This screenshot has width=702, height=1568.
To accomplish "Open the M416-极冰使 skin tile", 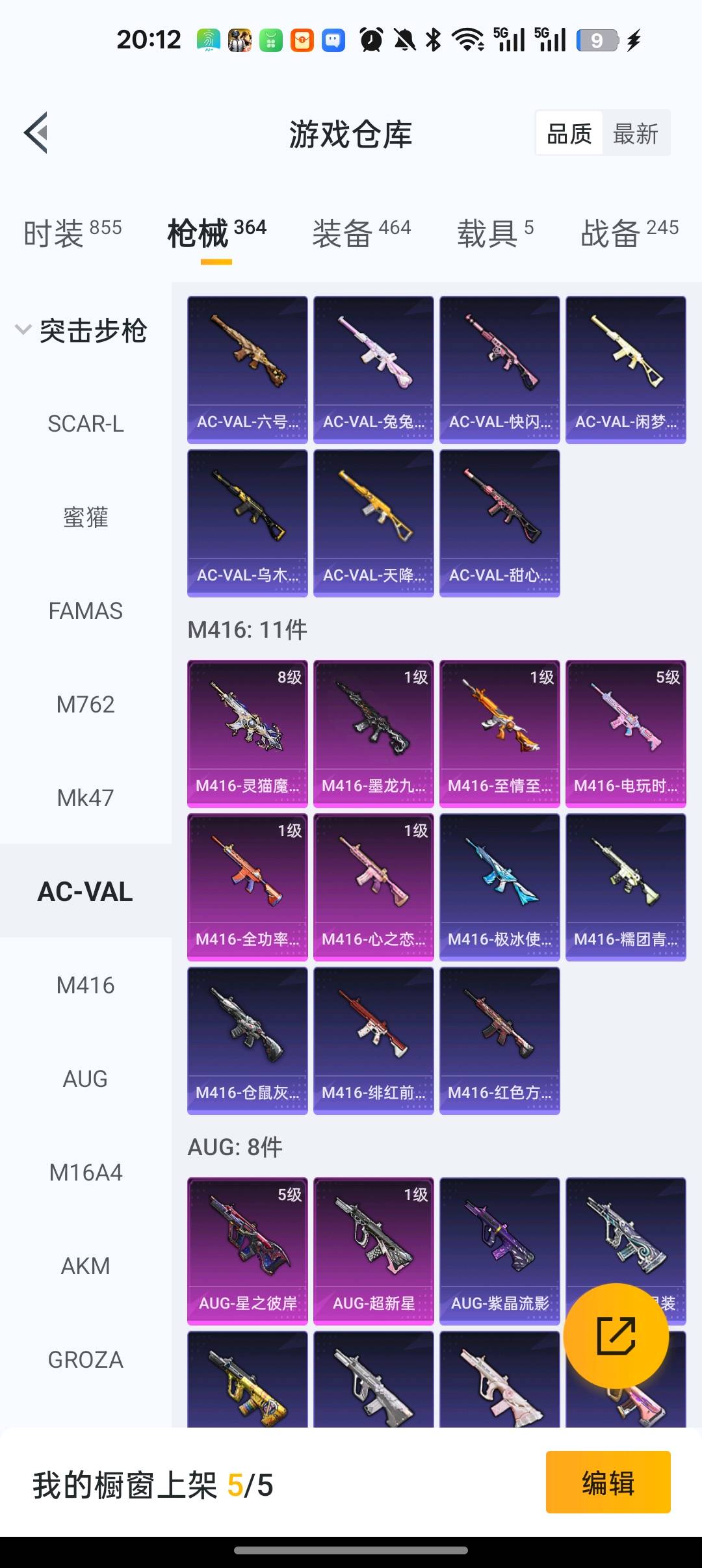I will pyautogui.click(x=500, y=887).
